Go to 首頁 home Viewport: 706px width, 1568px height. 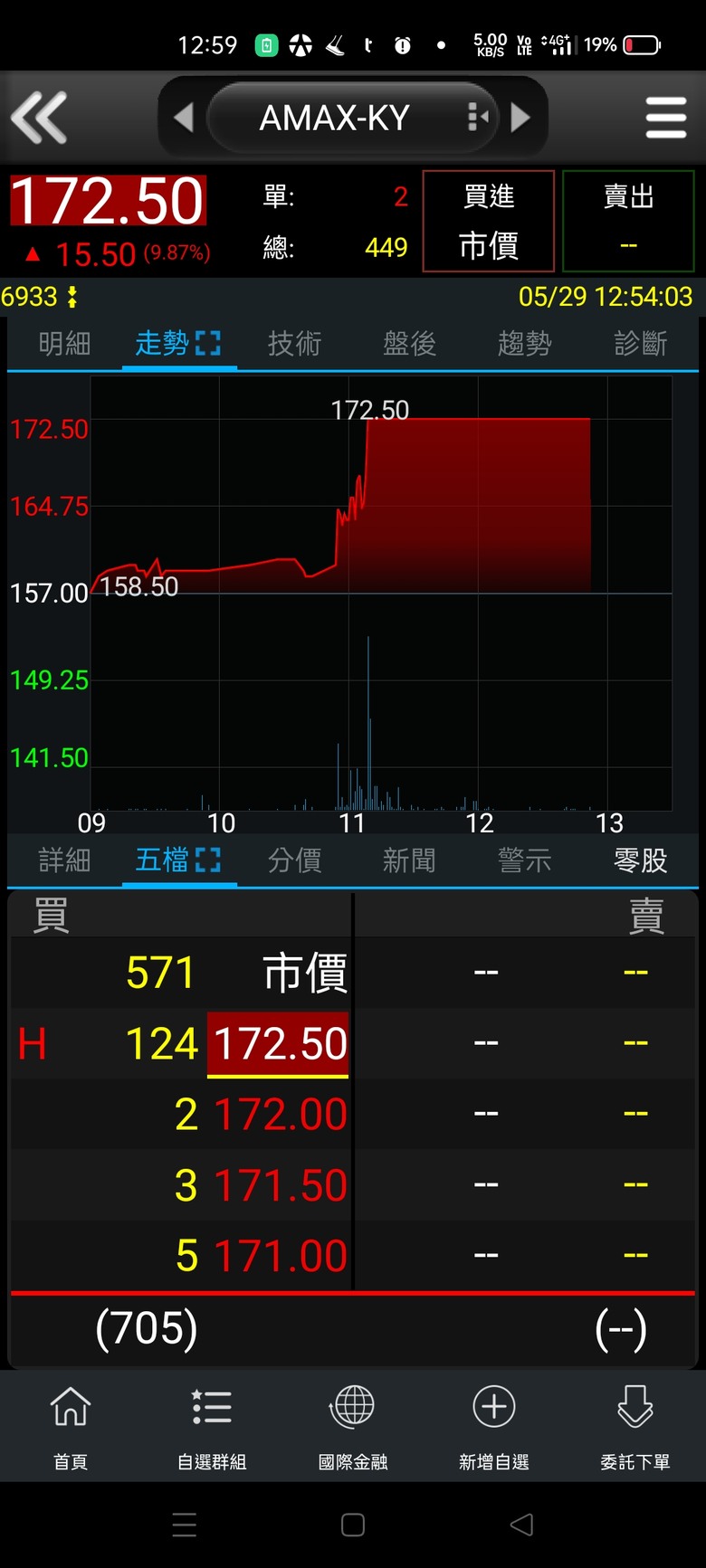(71, 1427)
